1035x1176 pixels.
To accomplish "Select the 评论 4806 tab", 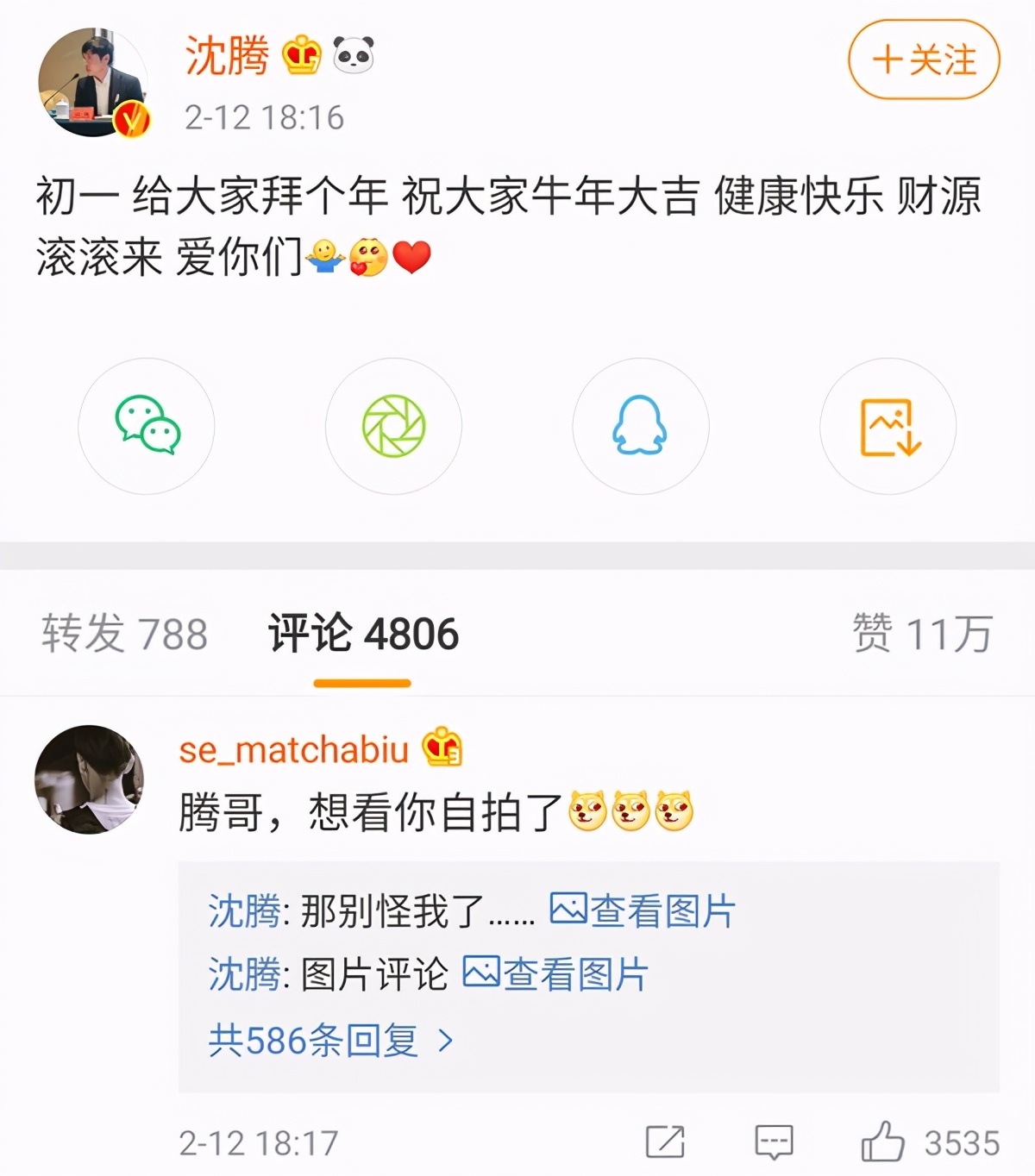I will [x=363, y=634].
